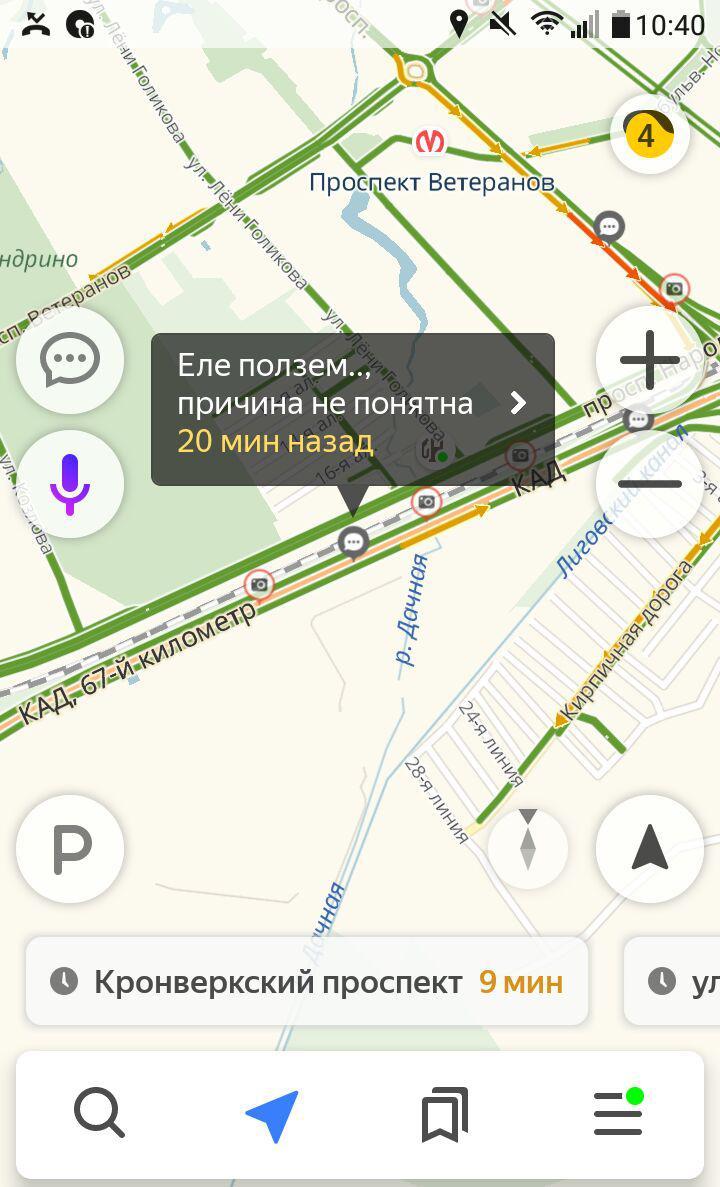Tap the compass to reset orientation
This screenshot has width=720, height=1187.
[528, 849]
